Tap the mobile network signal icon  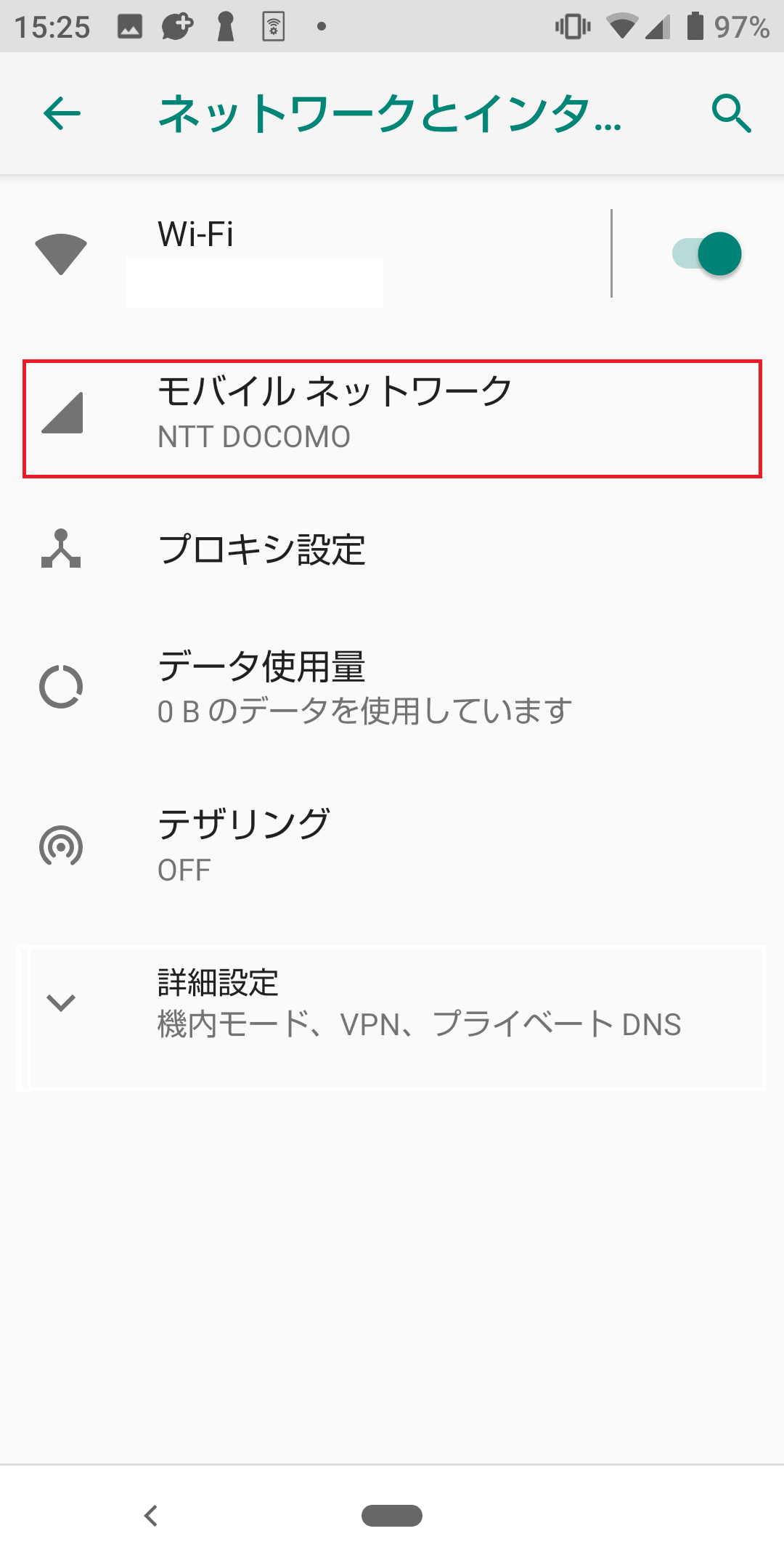(x=61, y=415)
